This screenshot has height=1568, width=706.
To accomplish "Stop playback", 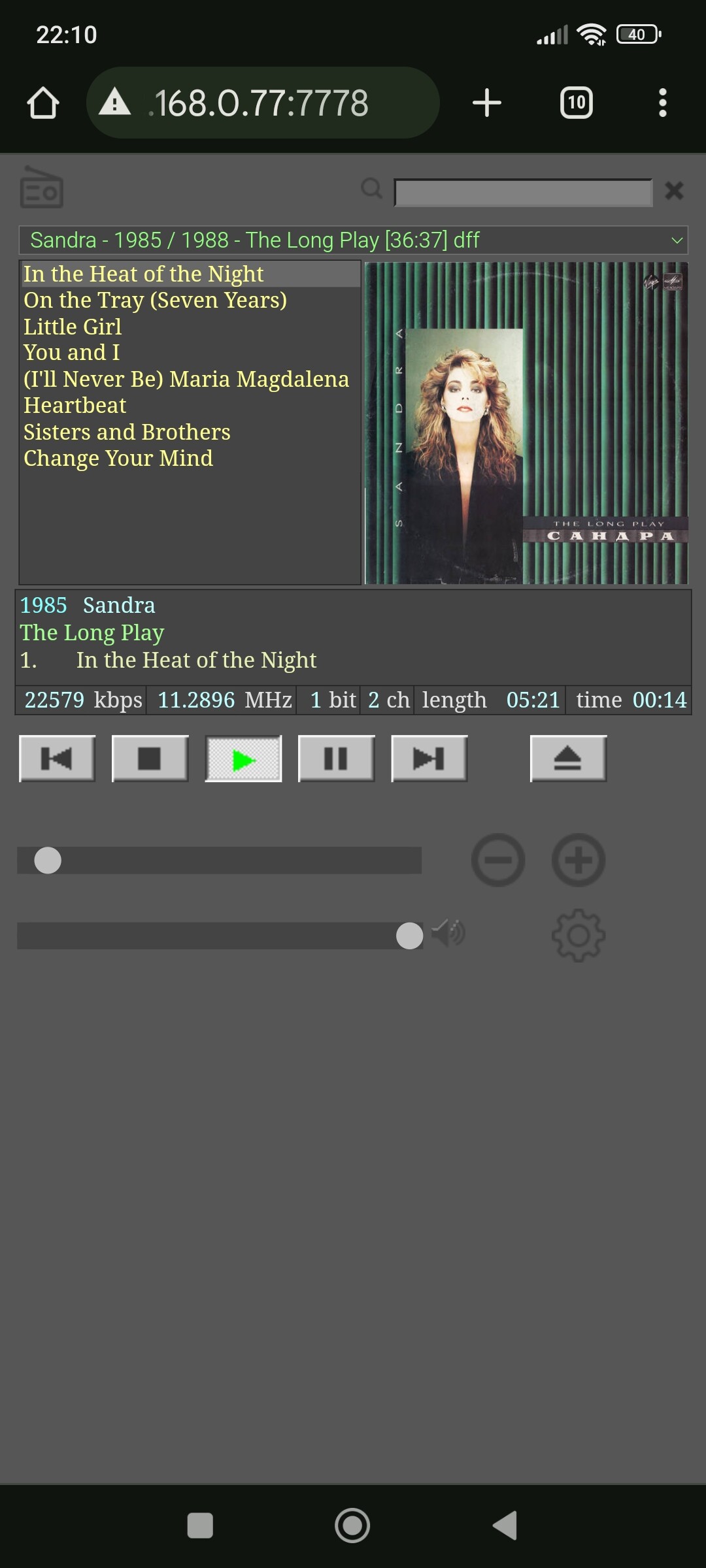I will click(150, 759).
